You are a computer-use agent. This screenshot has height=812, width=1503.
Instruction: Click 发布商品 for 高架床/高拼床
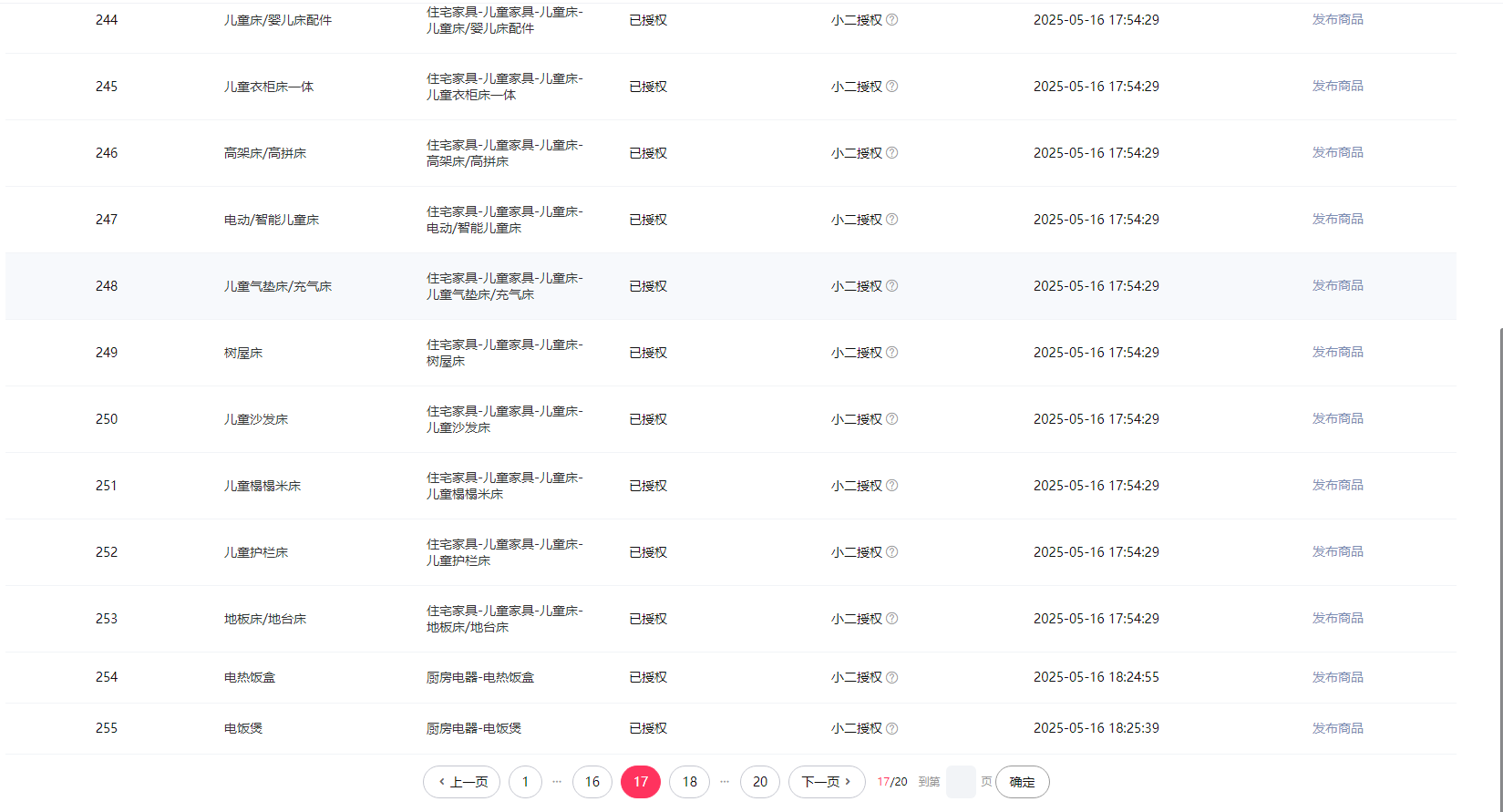tap(1337, 152)
